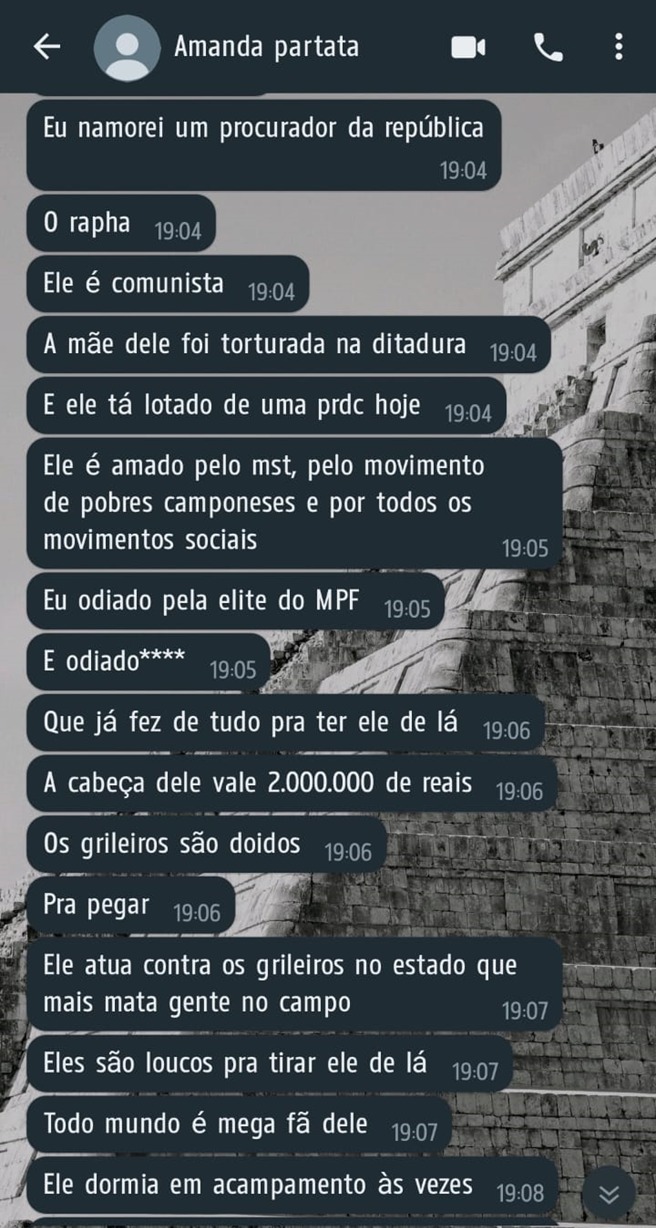The image size is (656, 1228).
Task: Open Amanda partata's profile picture
Action: (126, 47)
